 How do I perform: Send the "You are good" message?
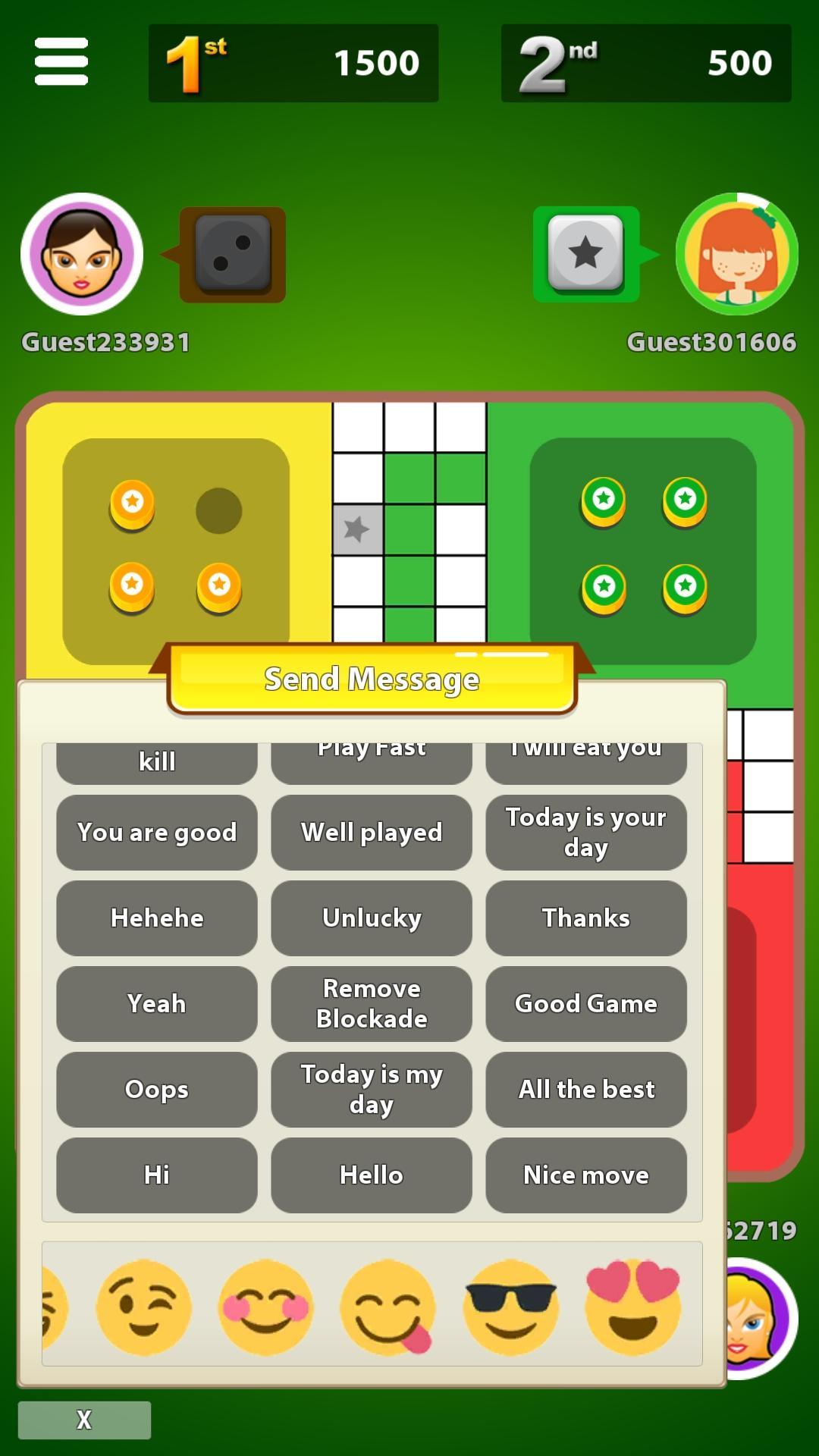click(x=157, y=832)
